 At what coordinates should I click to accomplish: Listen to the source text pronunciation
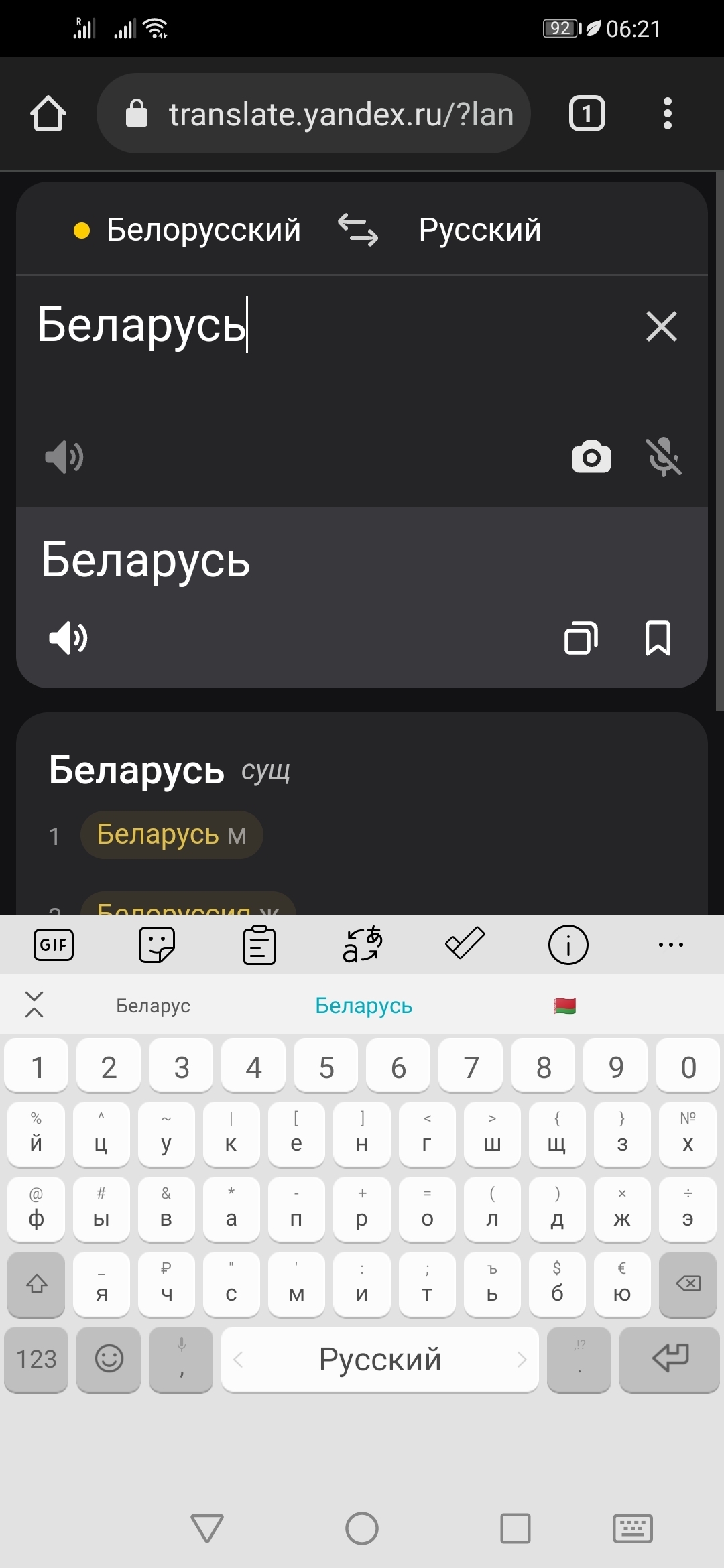(64, 458)
